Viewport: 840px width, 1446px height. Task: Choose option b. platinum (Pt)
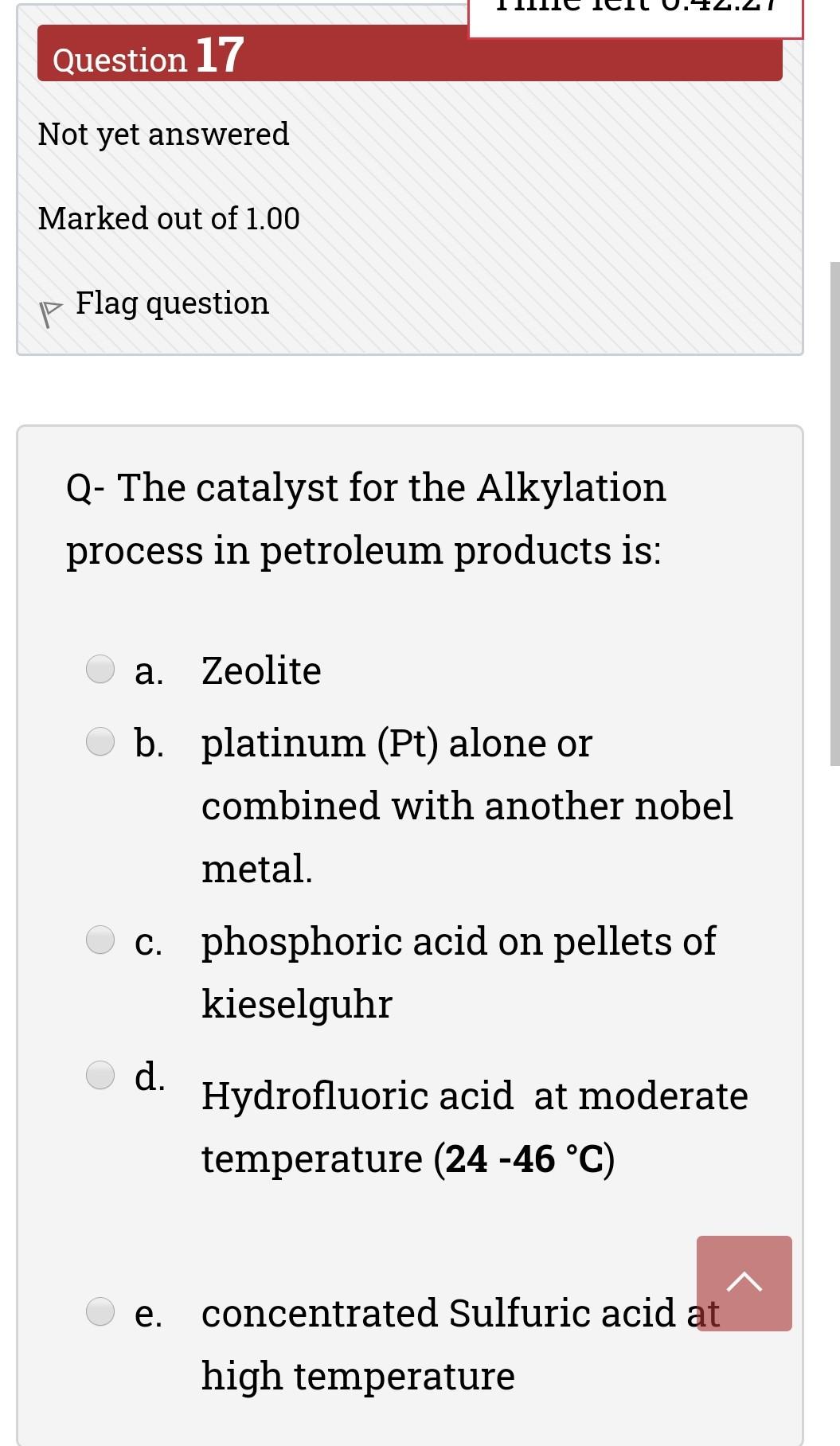click(100, 741)
